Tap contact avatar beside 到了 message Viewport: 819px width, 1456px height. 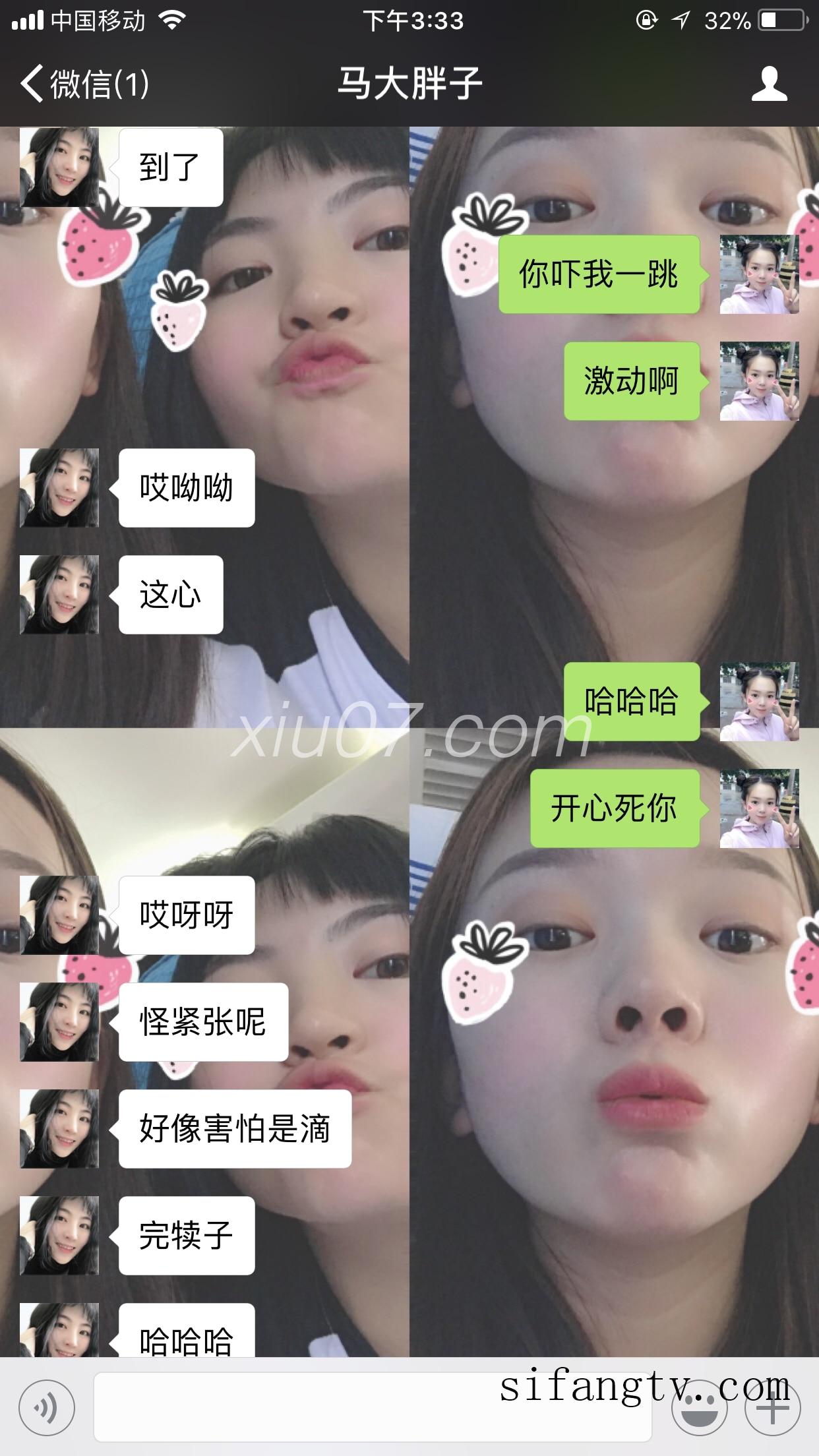59,167
